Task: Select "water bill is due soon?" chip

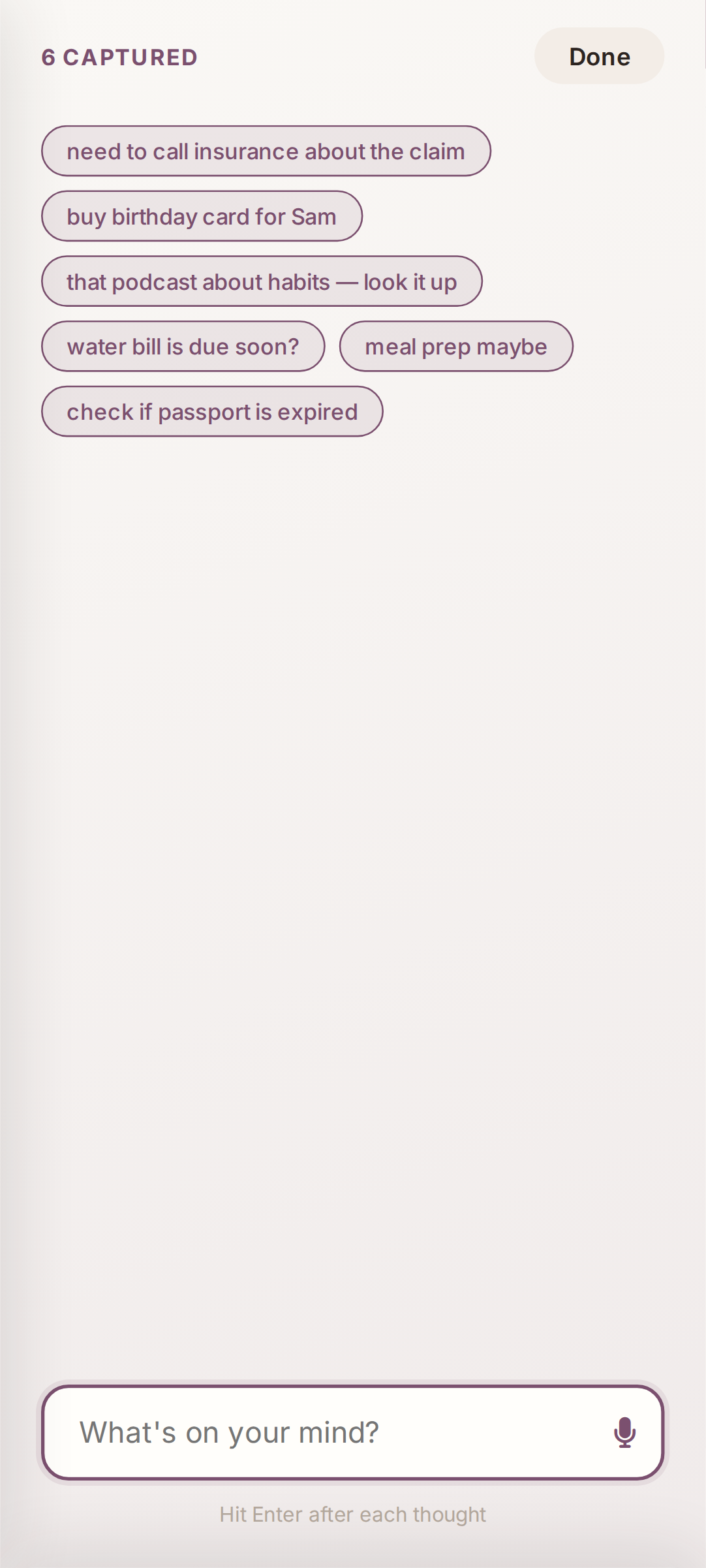Action: pos(183,347)
